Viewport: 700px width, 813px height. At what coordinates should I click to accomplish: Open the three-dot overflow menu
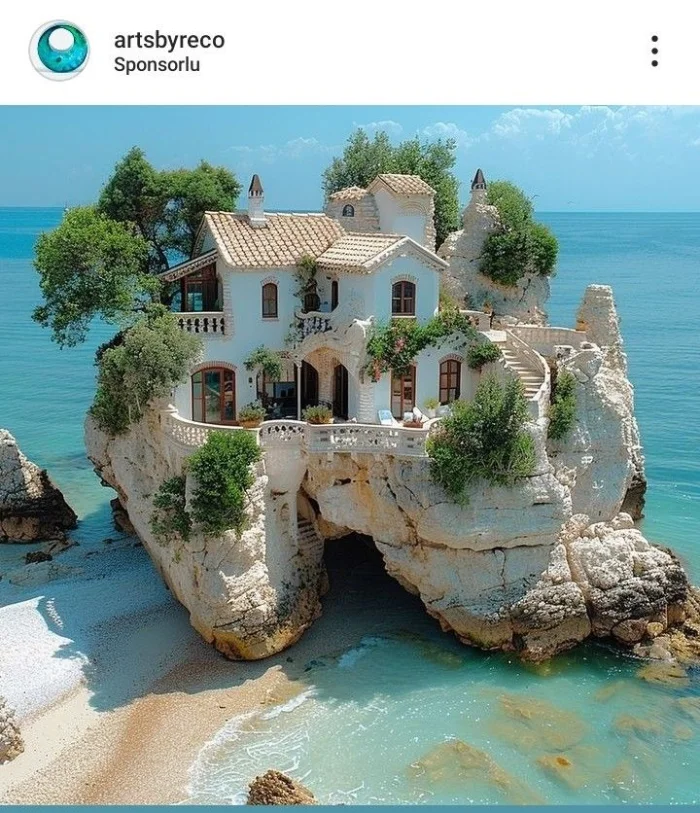[x=654, y=51]
